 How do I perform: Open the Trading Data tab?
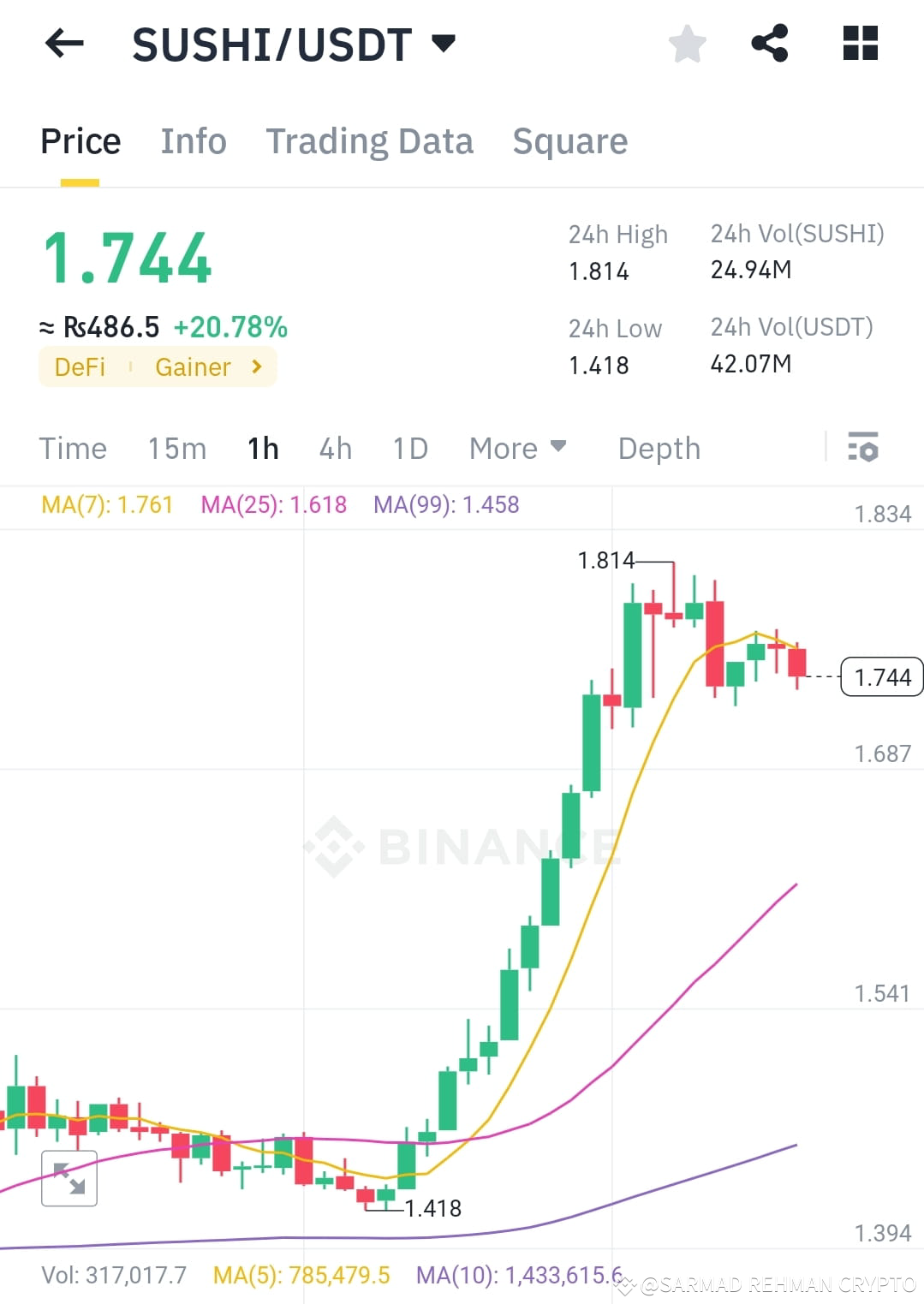click(x=370, y=141)
